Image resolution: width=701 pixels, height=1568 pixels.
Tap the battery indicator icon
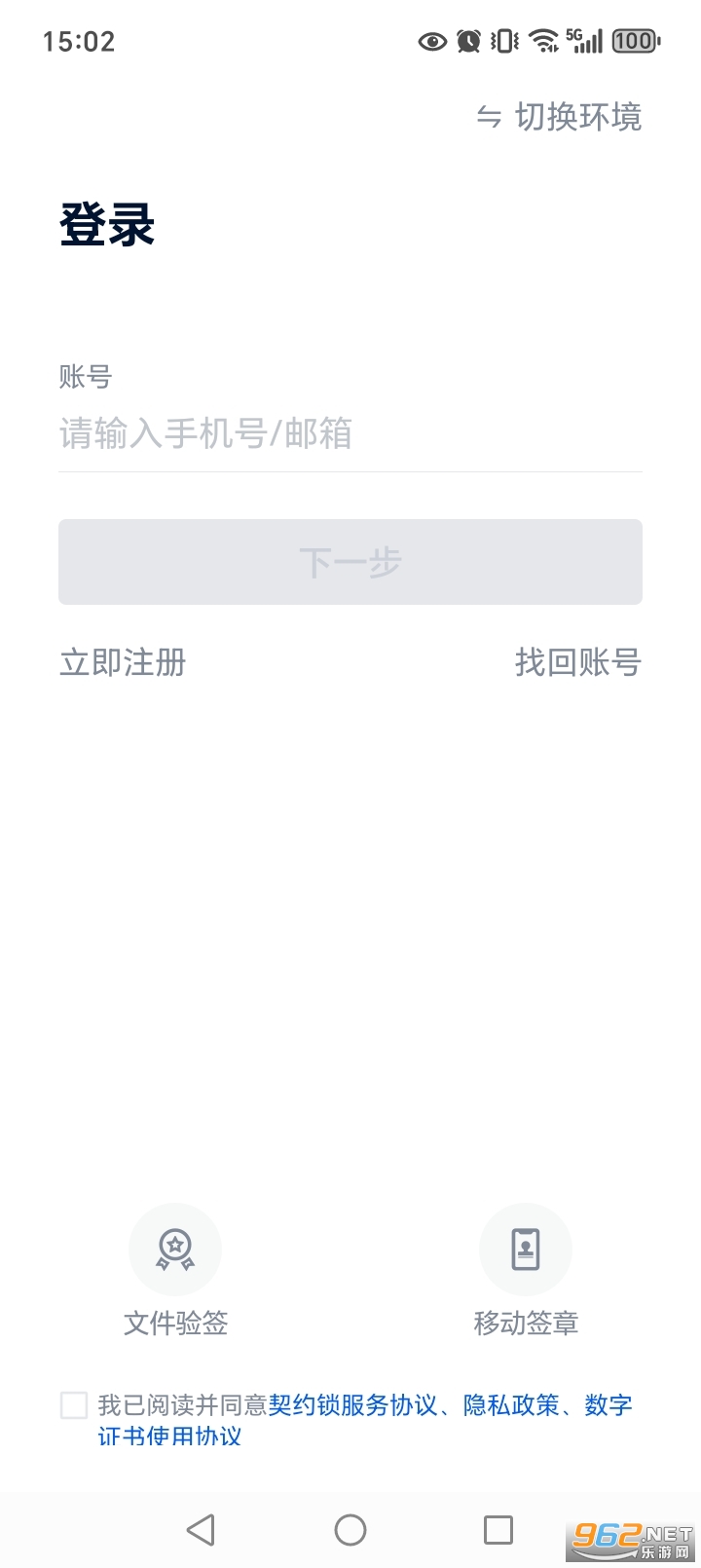point(632,41)
